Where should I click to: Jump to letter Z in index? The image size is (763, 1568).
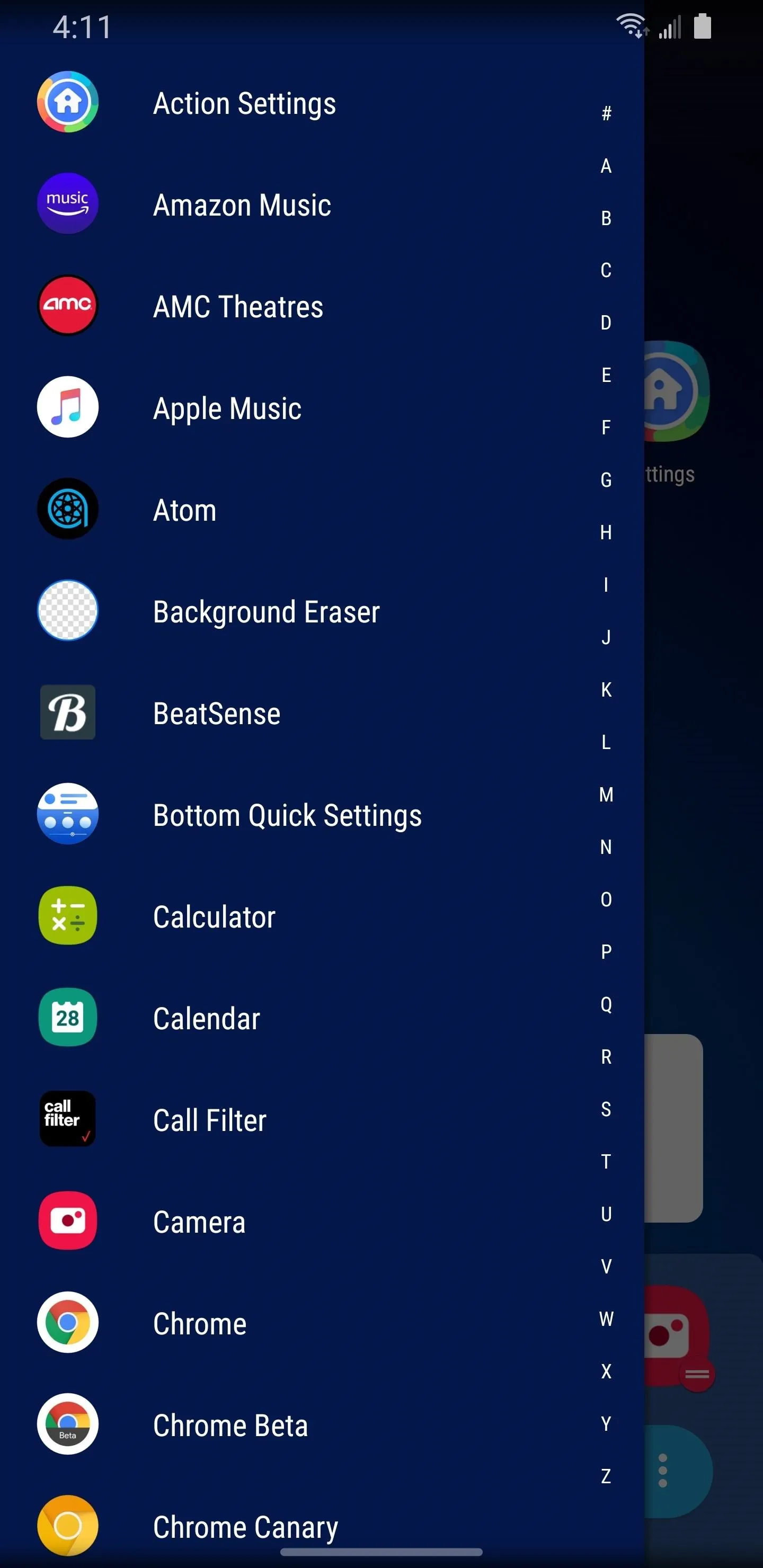[606, 1476]
